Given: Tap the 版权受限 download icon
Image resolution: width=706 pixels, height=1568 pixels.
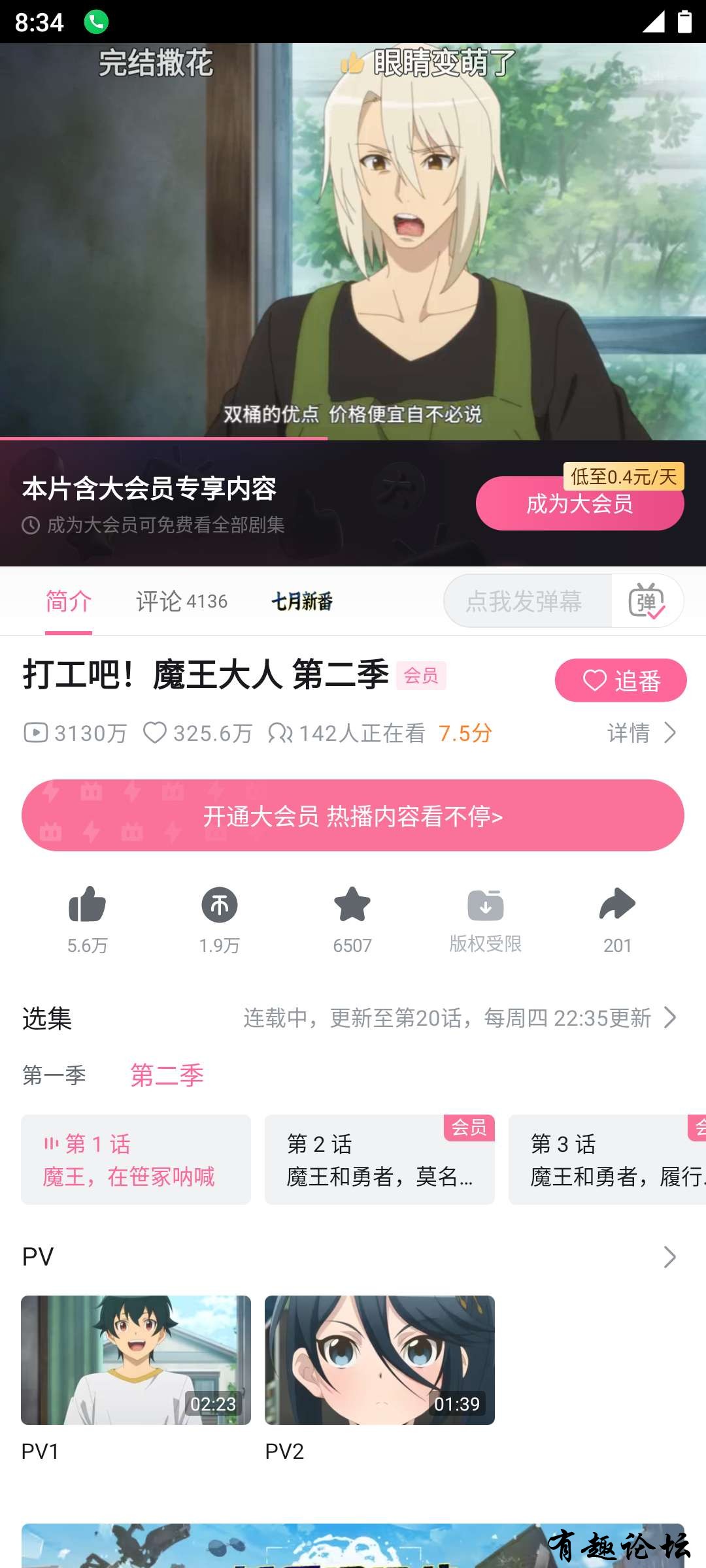Looking at the screenshot, I should pos(485,906).
